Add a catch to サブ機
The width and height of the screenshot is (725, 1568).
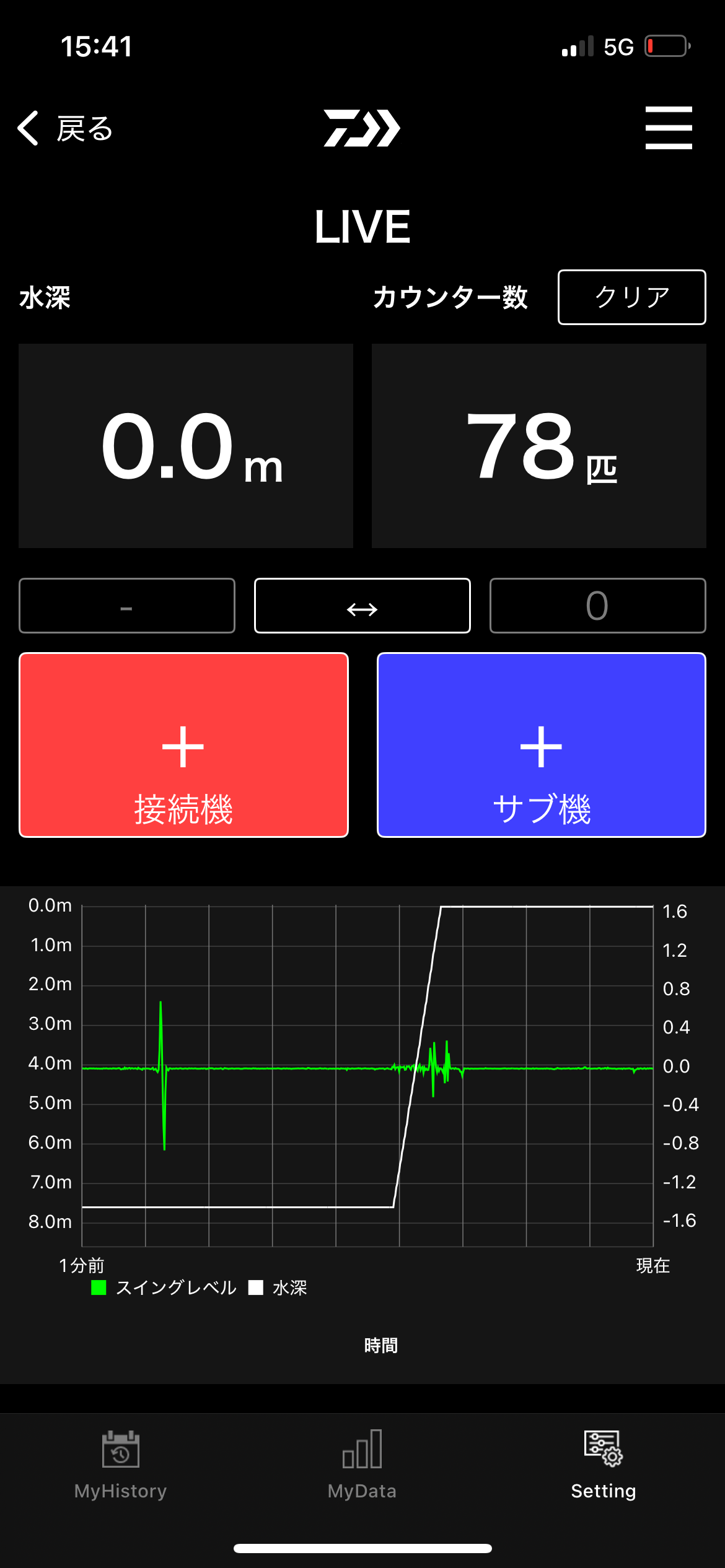[x=541, y=745]
